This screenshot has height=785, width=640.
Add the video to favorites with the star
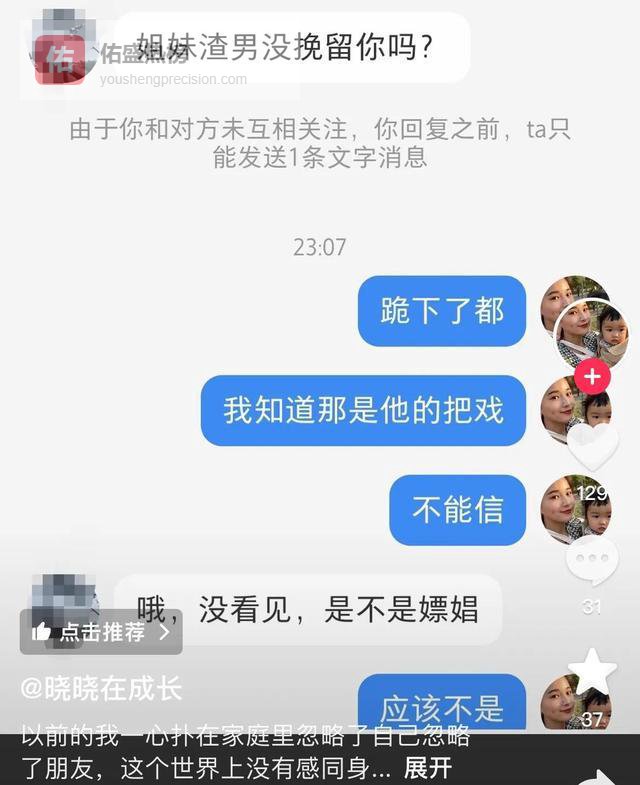click(x=592, y=671)
